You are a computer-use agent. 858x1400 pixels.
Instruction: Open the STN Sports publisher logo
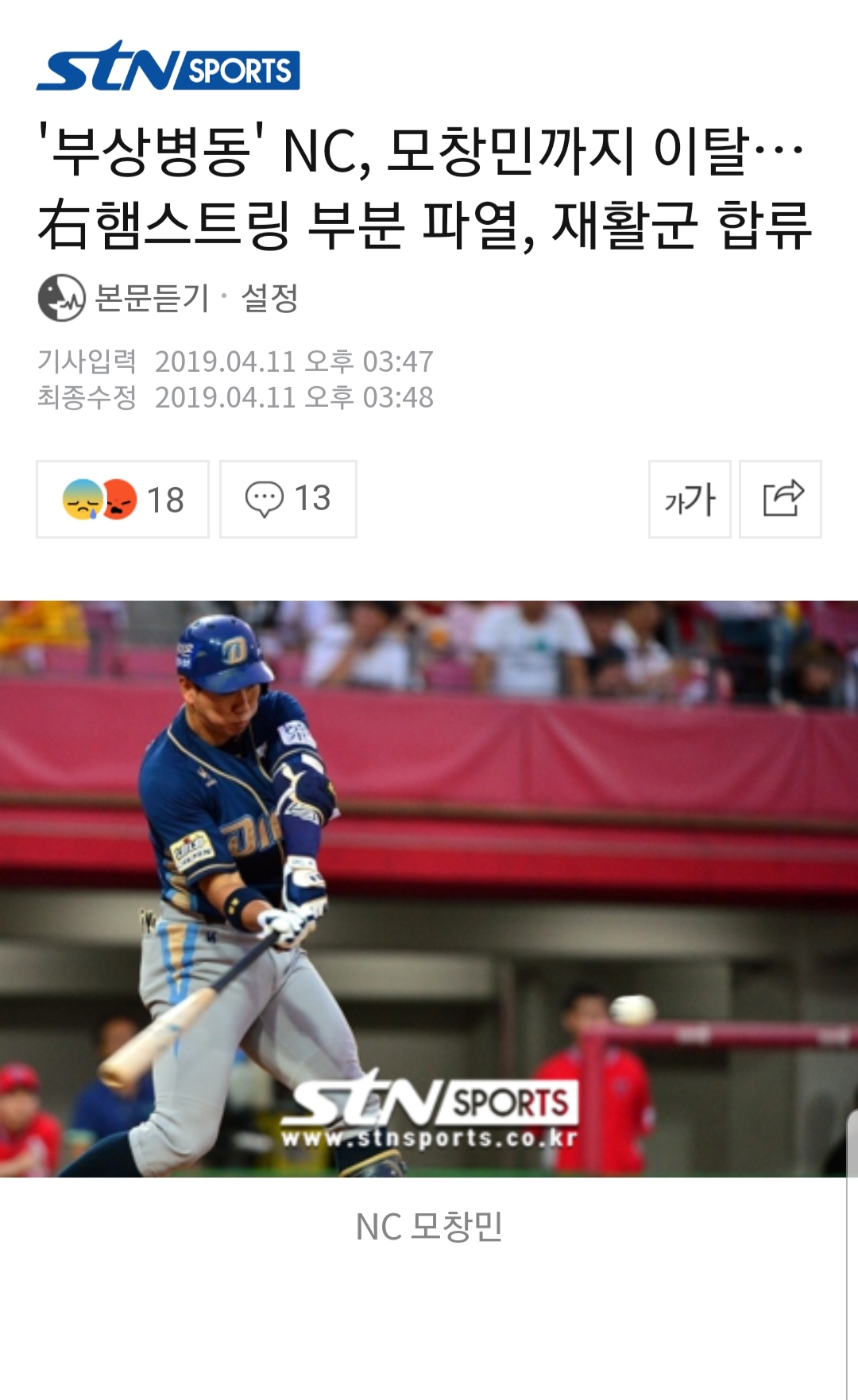(x=168, y=68)
